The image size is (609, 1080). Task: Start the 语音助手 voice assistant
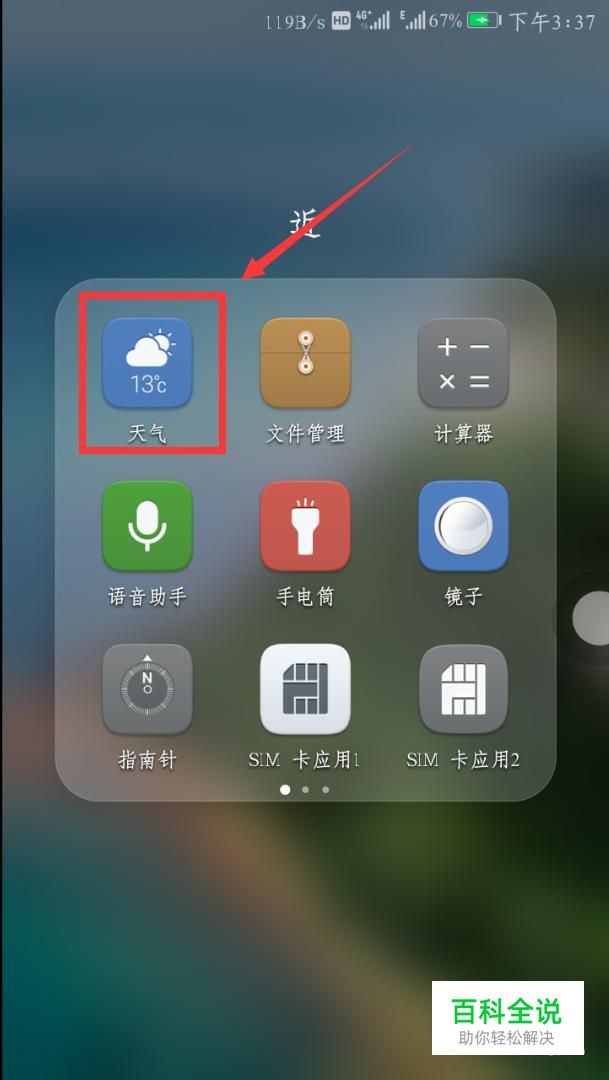pos(147,526)
